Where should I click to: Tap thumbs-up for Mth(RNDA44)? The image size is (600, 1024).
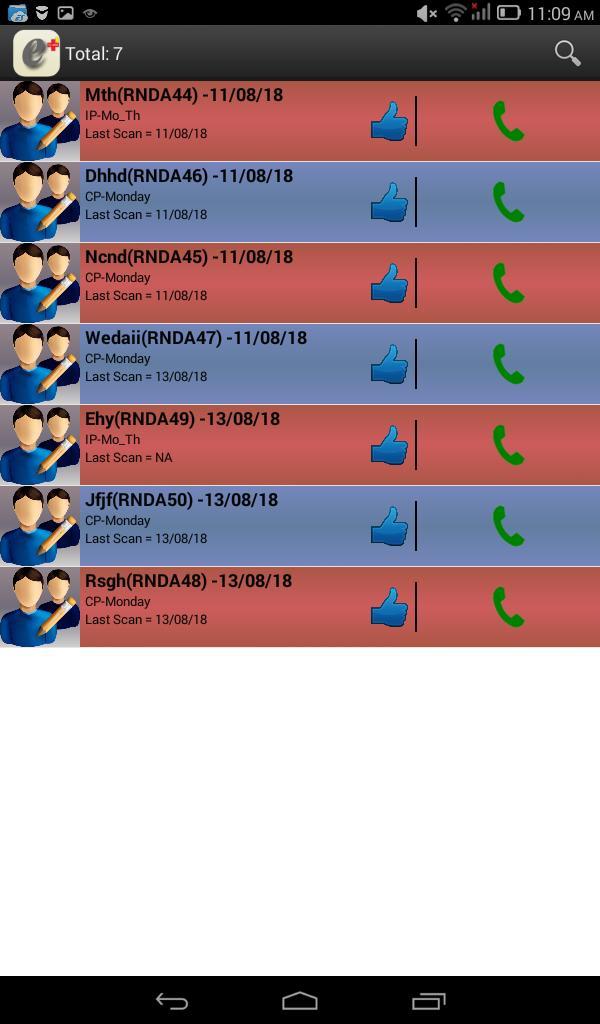tap(389, 121)
